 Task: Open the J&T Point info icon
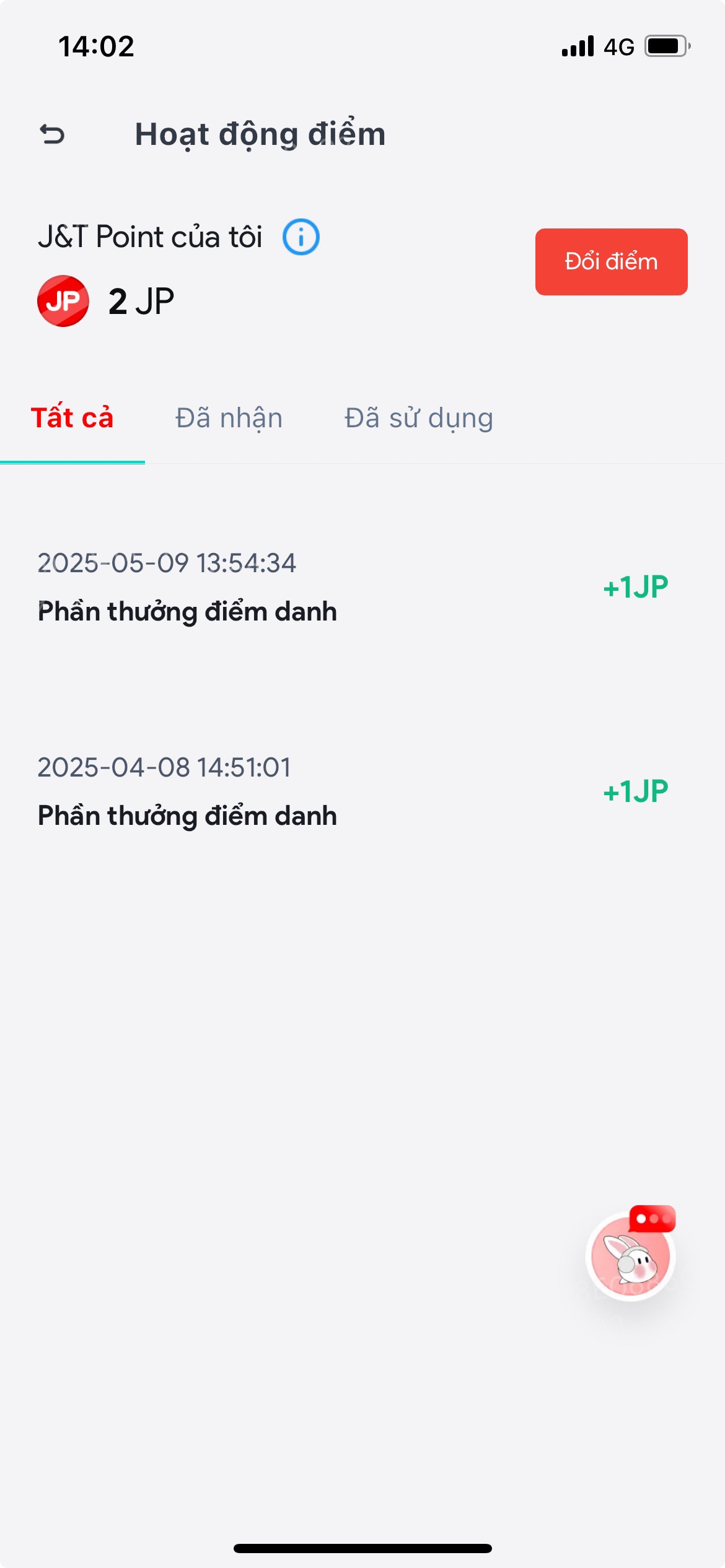[x=301, y=237]
